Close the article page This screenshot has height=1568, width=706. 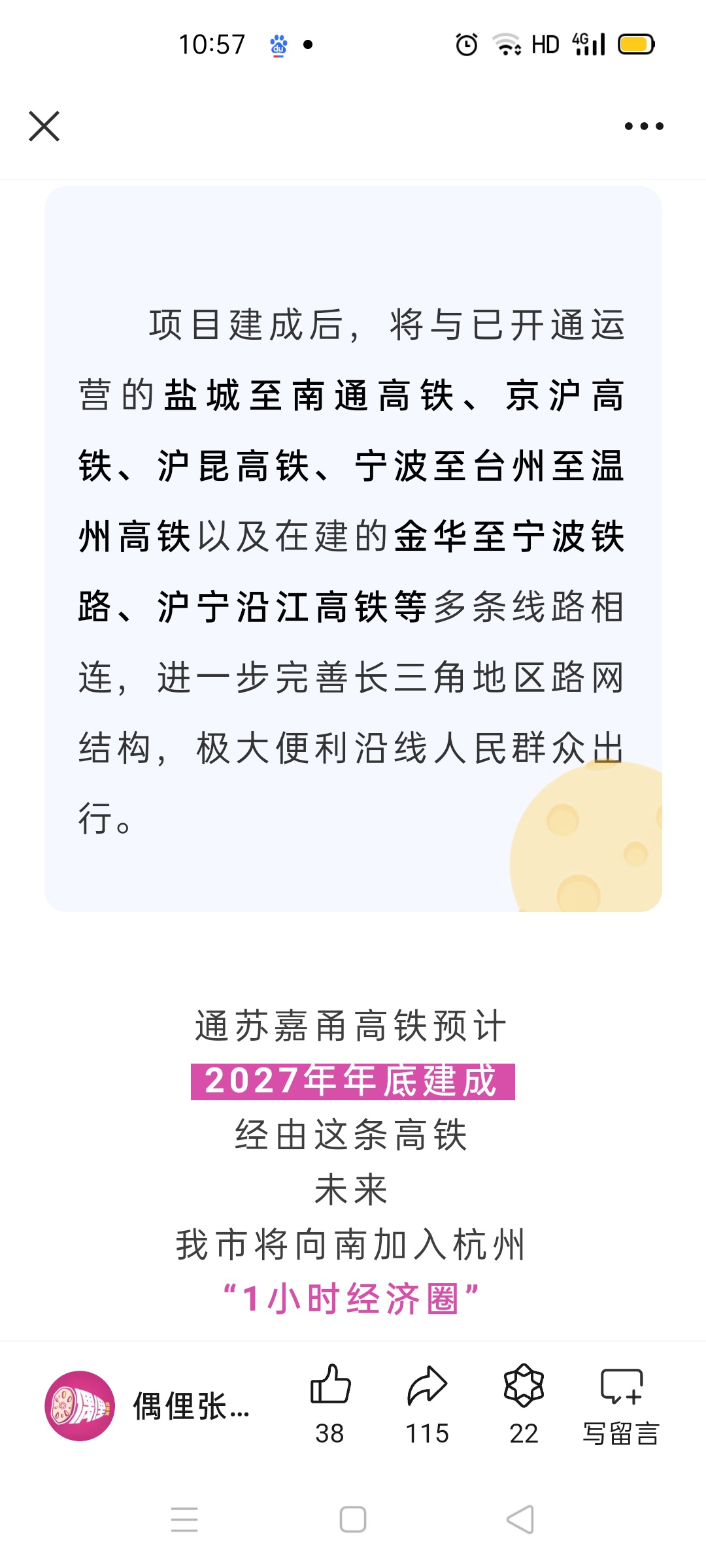tap(44, 126)
